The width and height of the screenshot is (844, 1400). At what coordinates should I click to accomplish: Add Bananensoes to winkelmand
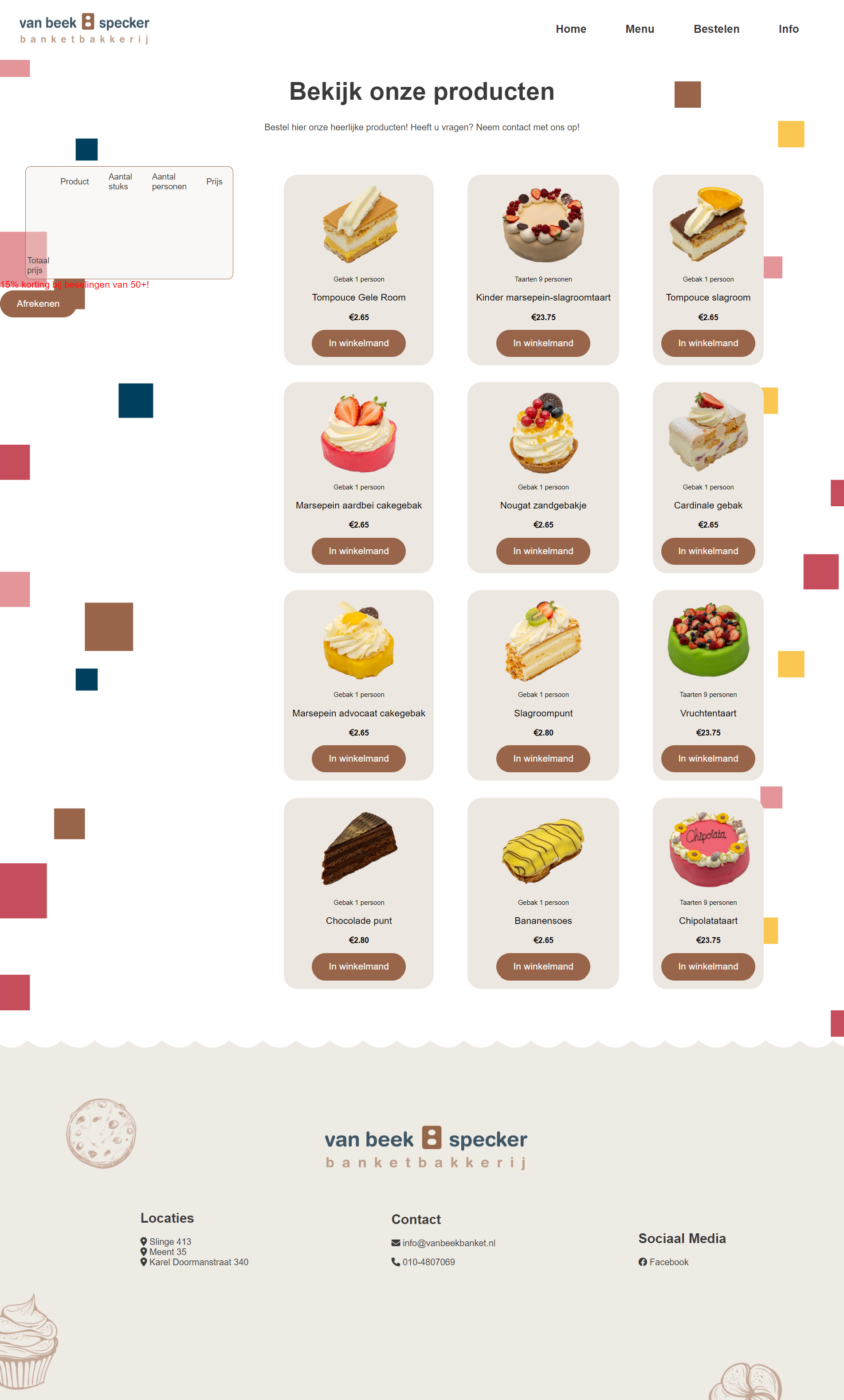point(543,966)
